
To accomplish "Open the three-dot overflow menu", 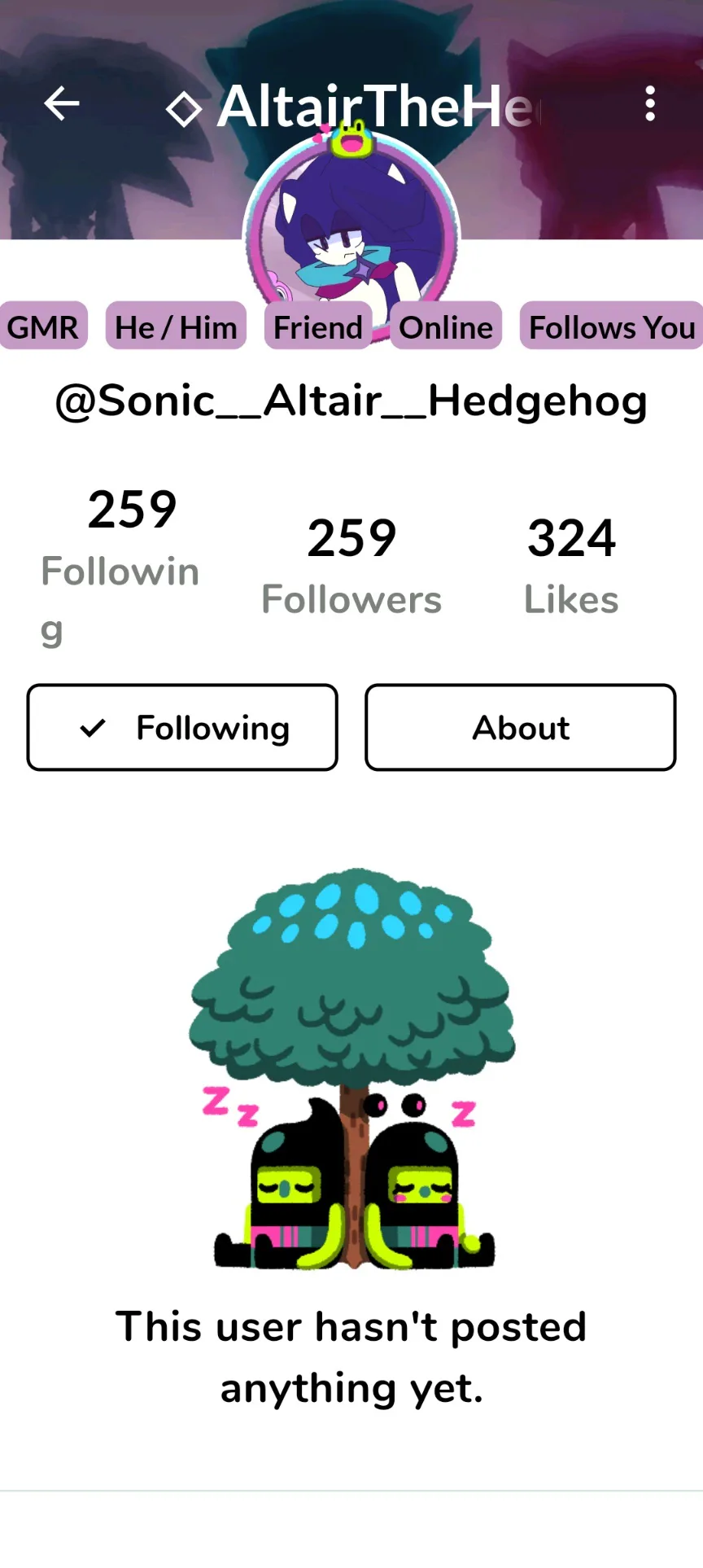I will 649,103.
